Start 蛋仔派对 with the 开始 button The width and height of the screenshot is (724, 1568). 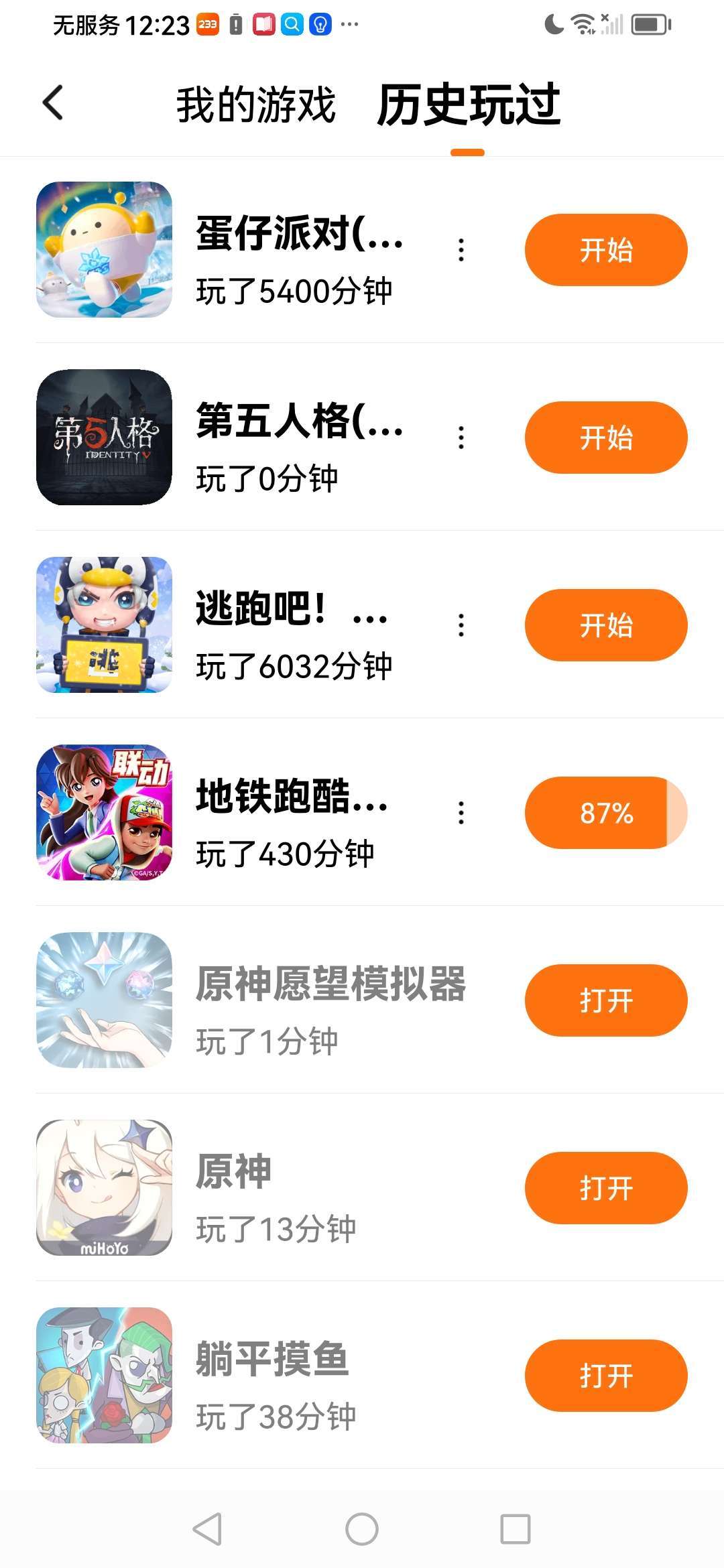coord(605,250)
